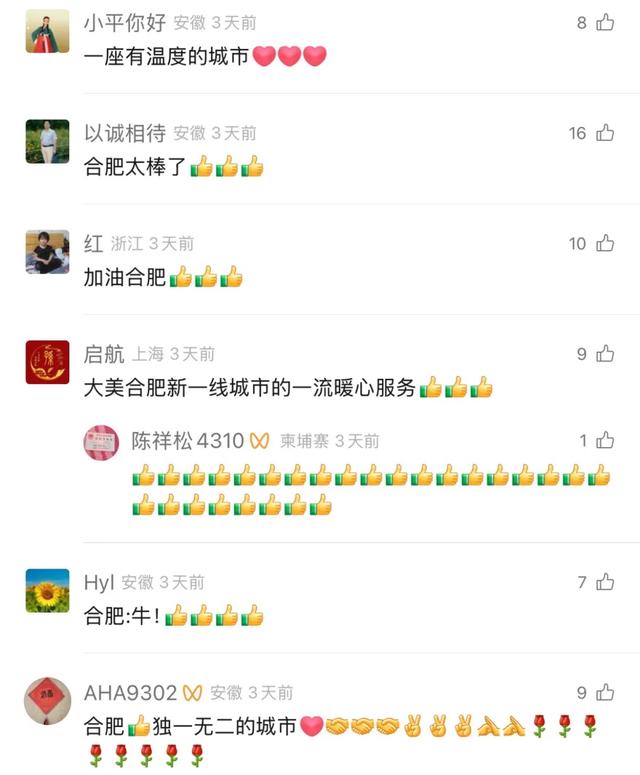View 以诚相待's profile picture

(47, 141)
